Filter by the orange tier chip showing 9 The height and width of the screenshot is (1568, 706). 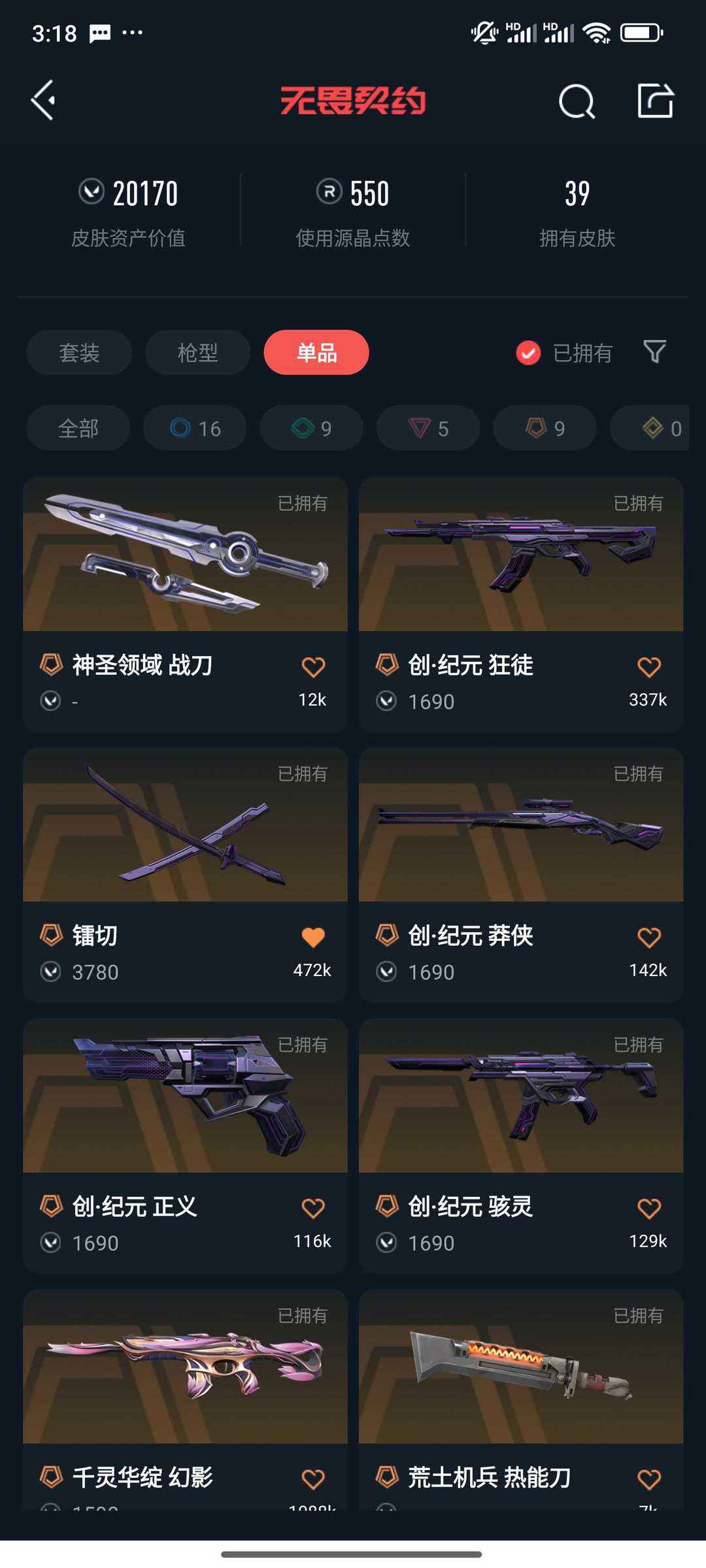click(545, 428)
